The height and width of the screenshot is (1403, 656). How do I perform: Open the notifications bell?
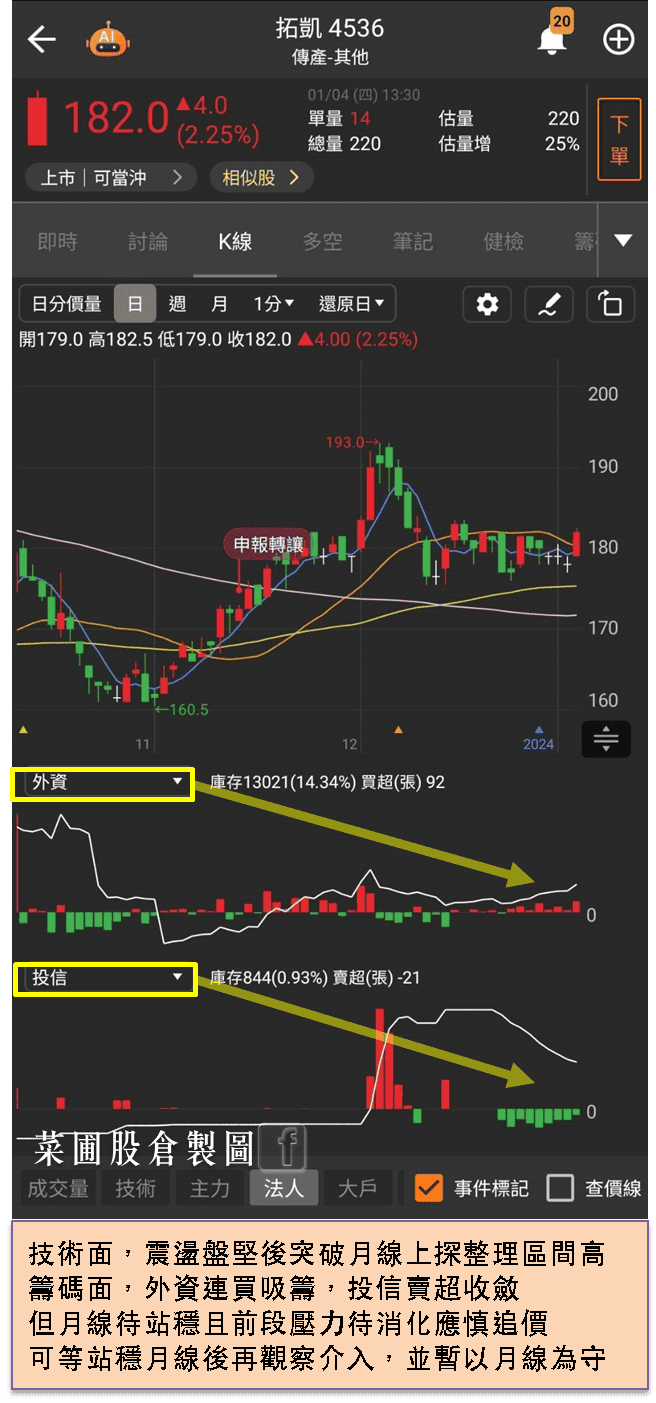(551, 40)
